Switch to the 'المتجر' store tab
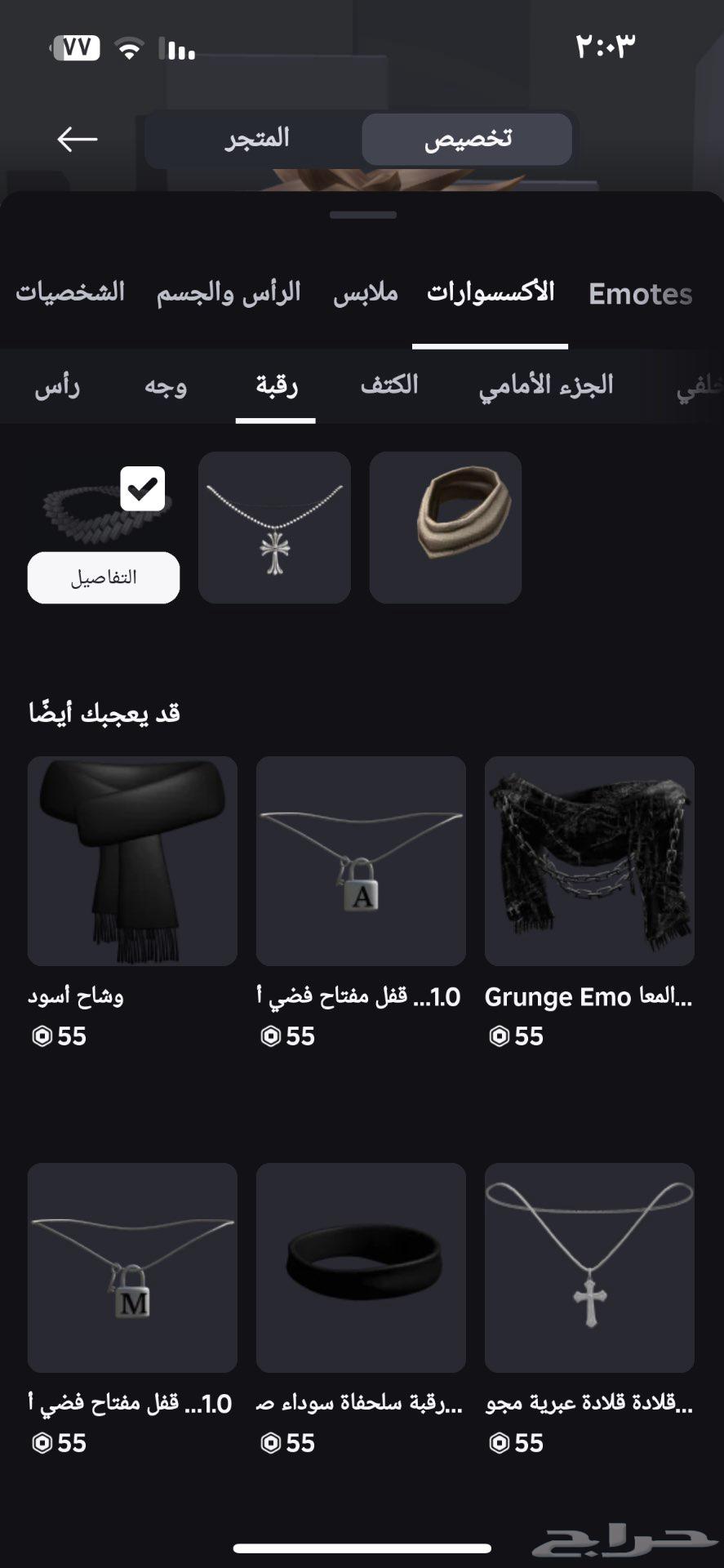This screenshot has height=1568, width=724. coord(255,137)
